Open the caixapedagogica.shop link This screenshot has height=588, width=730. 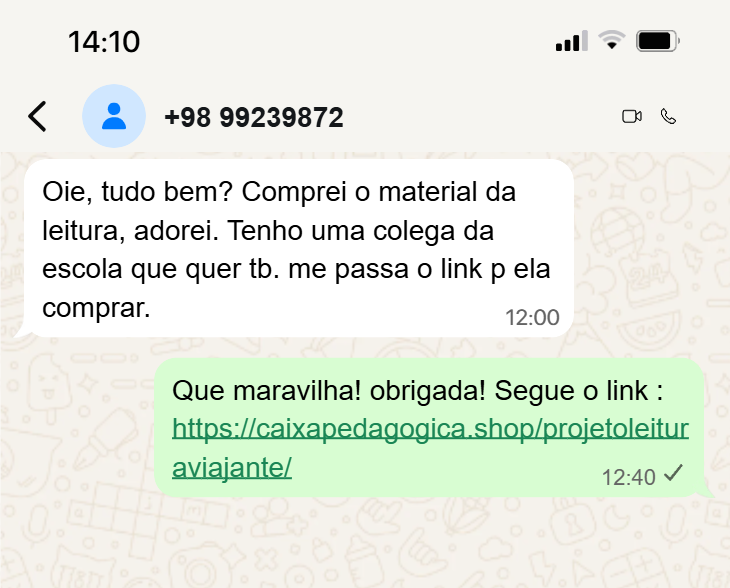[430, 429]
